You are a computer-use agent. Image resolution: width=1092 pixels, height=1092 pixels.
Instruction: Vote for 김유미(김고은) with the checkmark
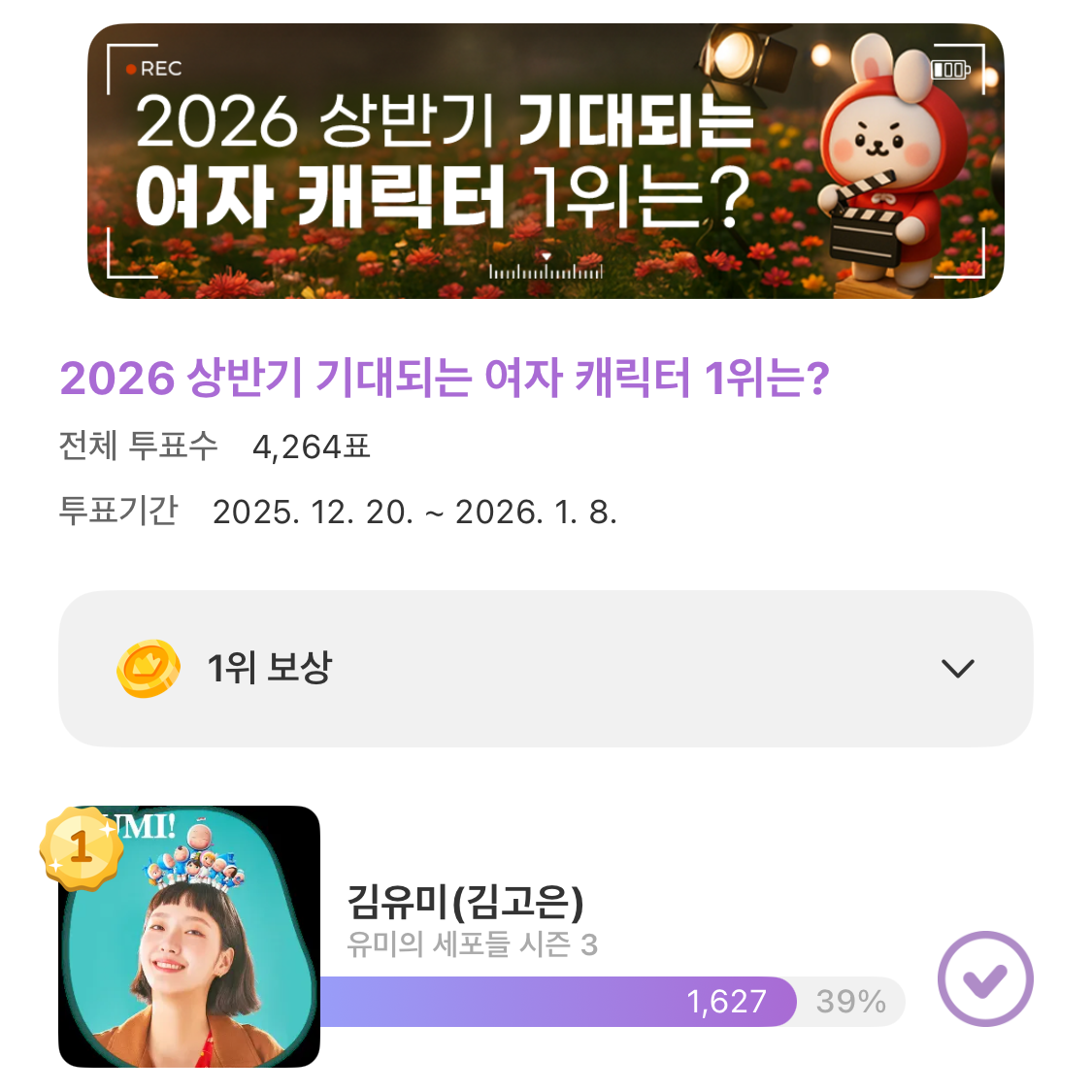pyautogui.click(x=984, y=978)
